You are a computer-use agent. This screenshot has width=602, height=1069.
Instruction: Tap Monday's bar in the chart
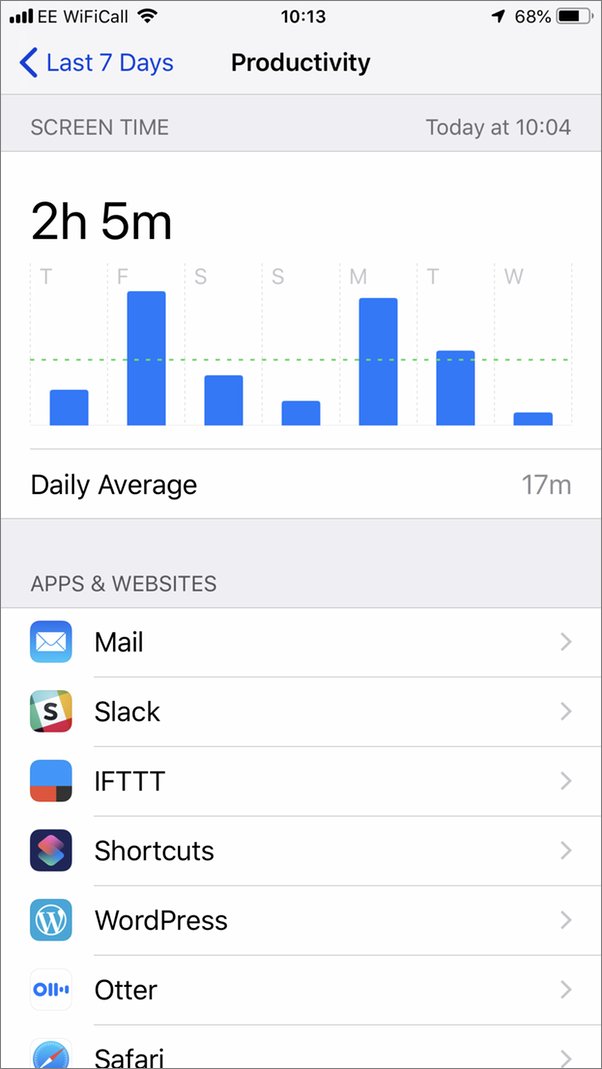[x=378, y=362]
